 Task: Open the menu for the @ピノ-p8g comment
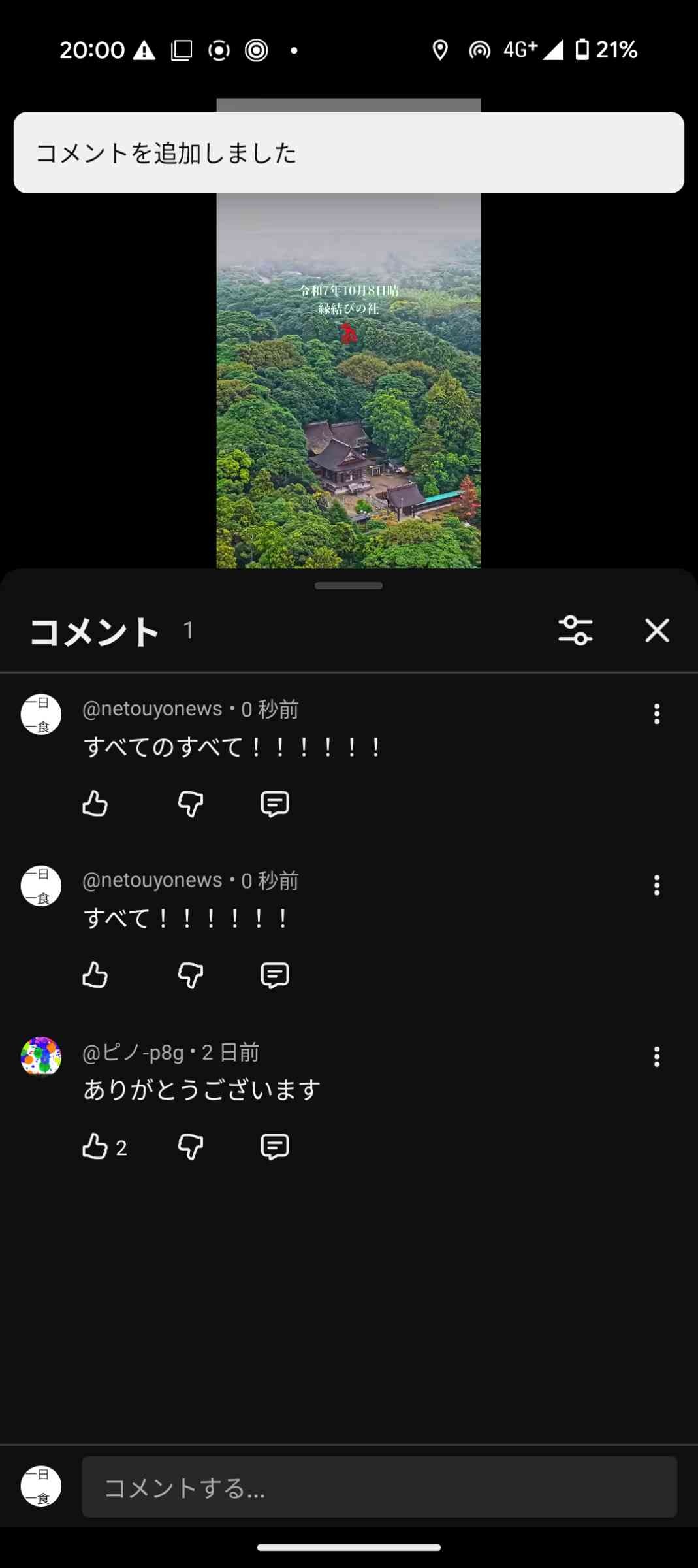pos(657,1056)
